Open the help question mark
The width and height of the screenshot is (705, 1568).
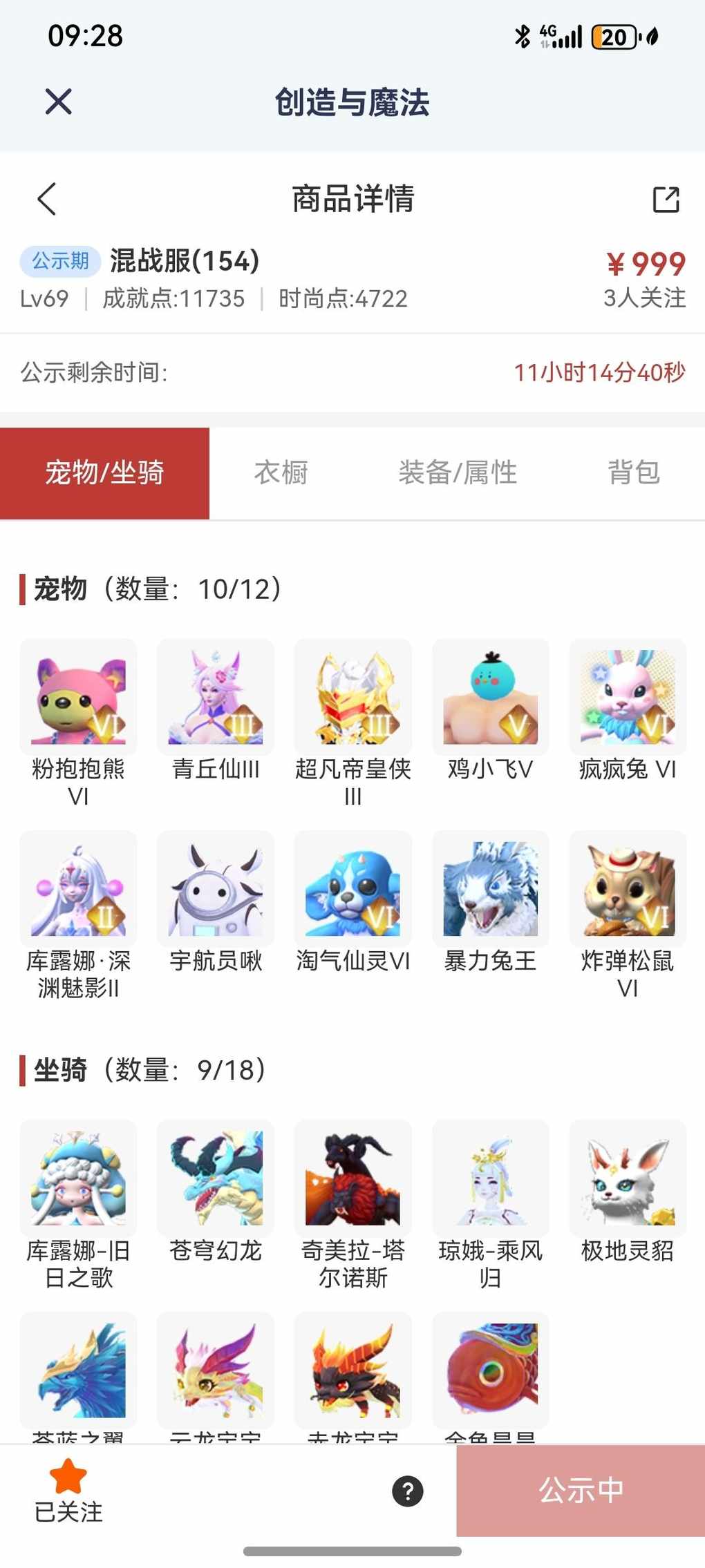coord(408,1491)
